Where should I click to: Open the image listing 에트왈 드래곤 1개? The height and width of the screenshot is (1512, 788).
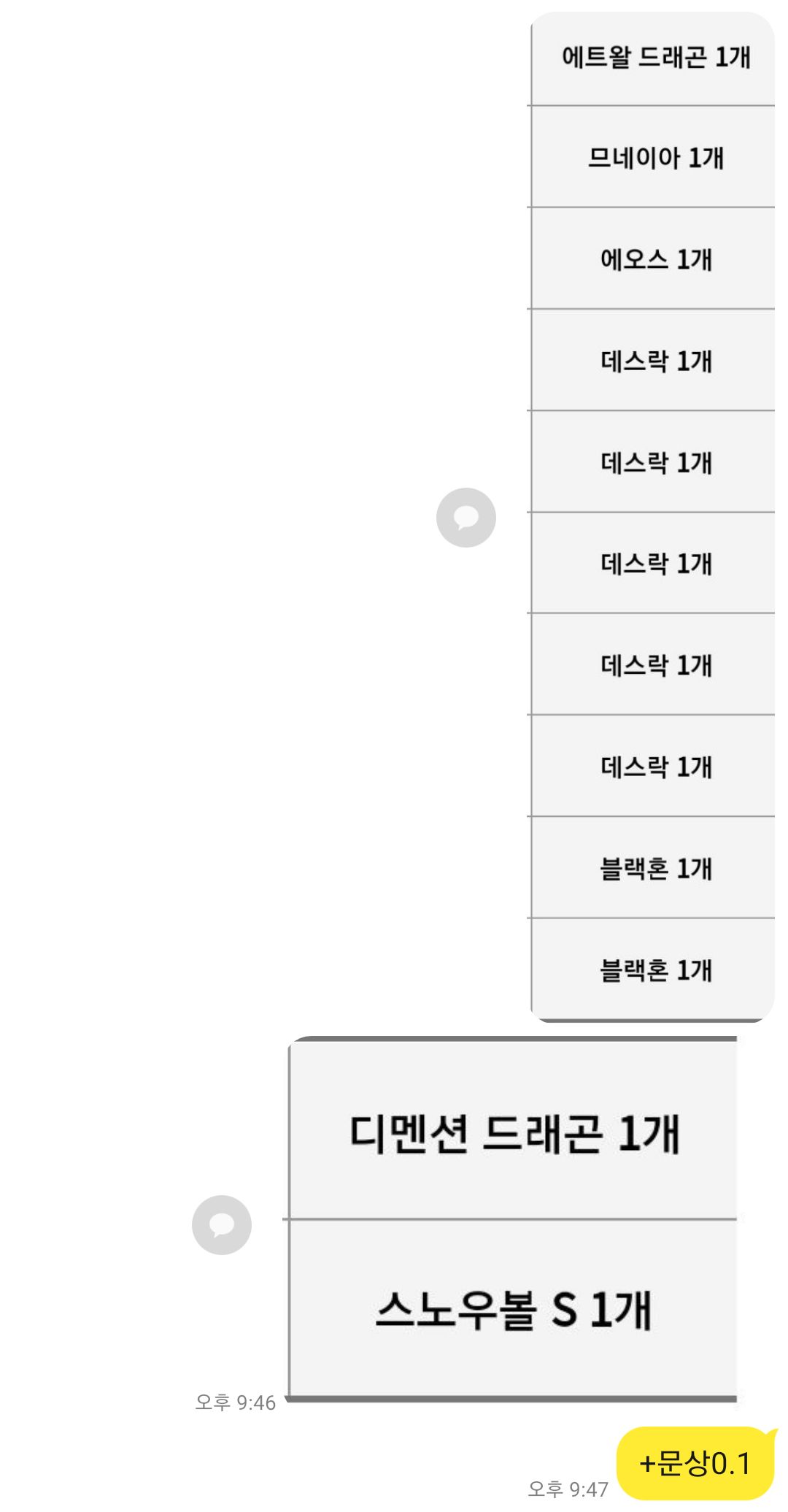652,517
